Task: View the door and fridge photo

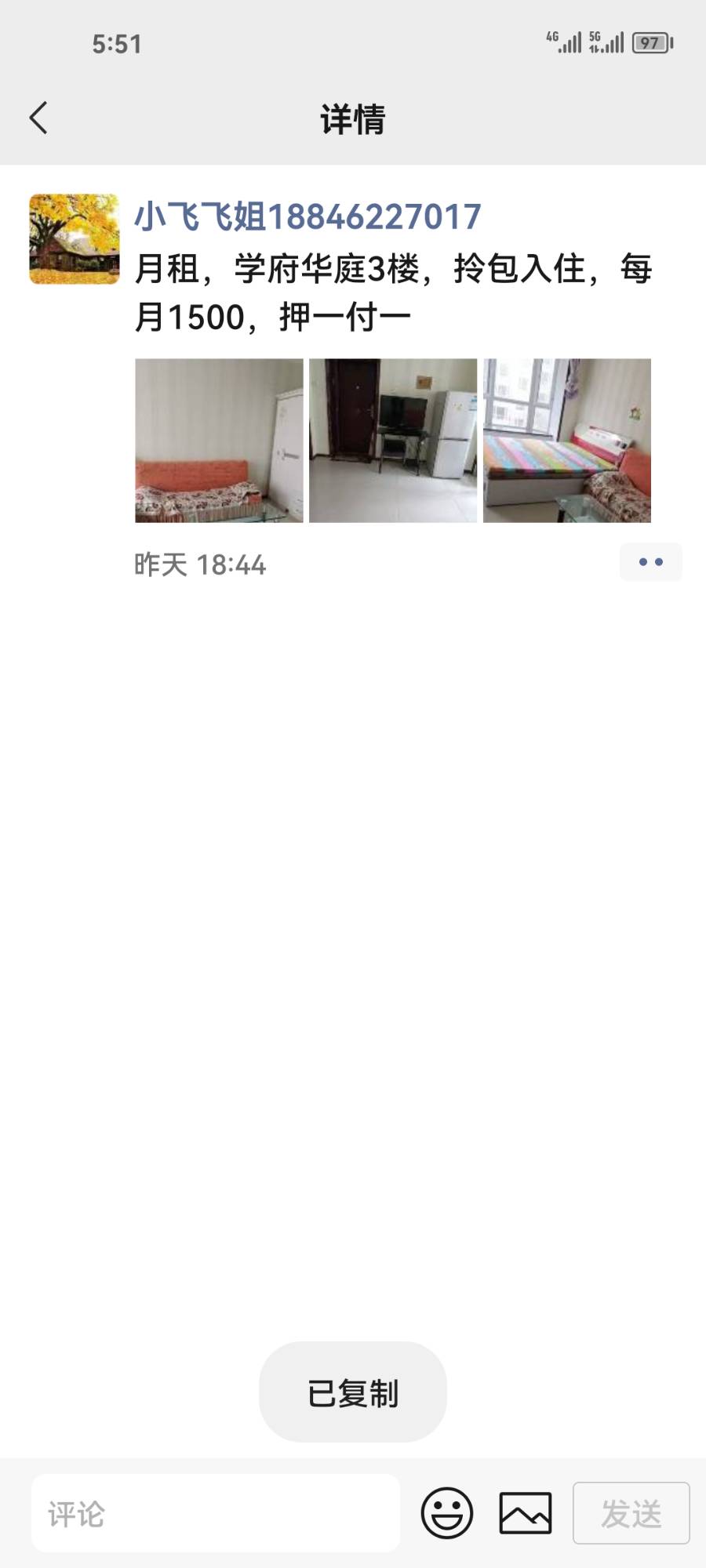Action: 393,441
